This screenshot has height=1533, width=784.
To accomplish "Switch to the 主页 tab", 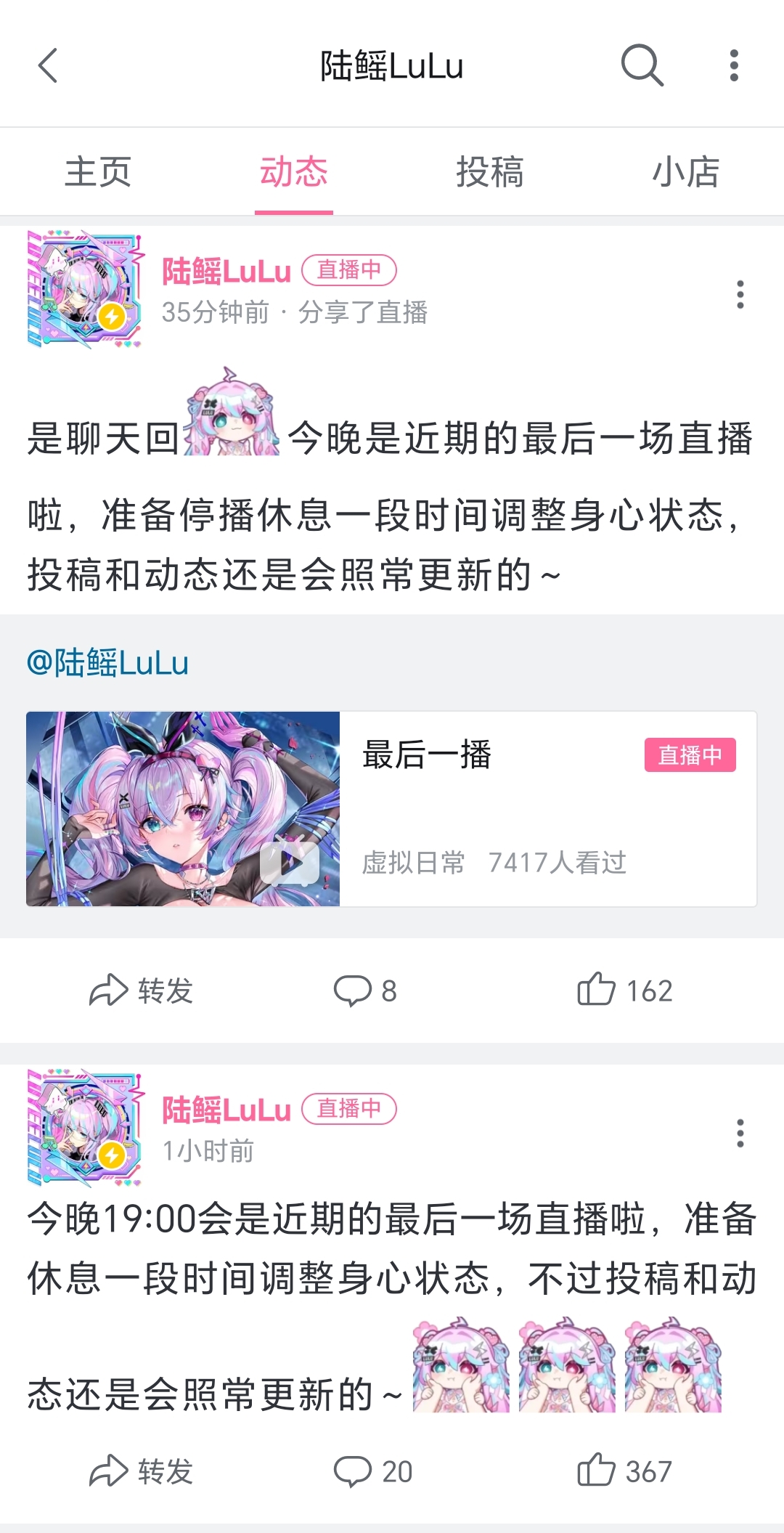I will click(x=98, y=172).
